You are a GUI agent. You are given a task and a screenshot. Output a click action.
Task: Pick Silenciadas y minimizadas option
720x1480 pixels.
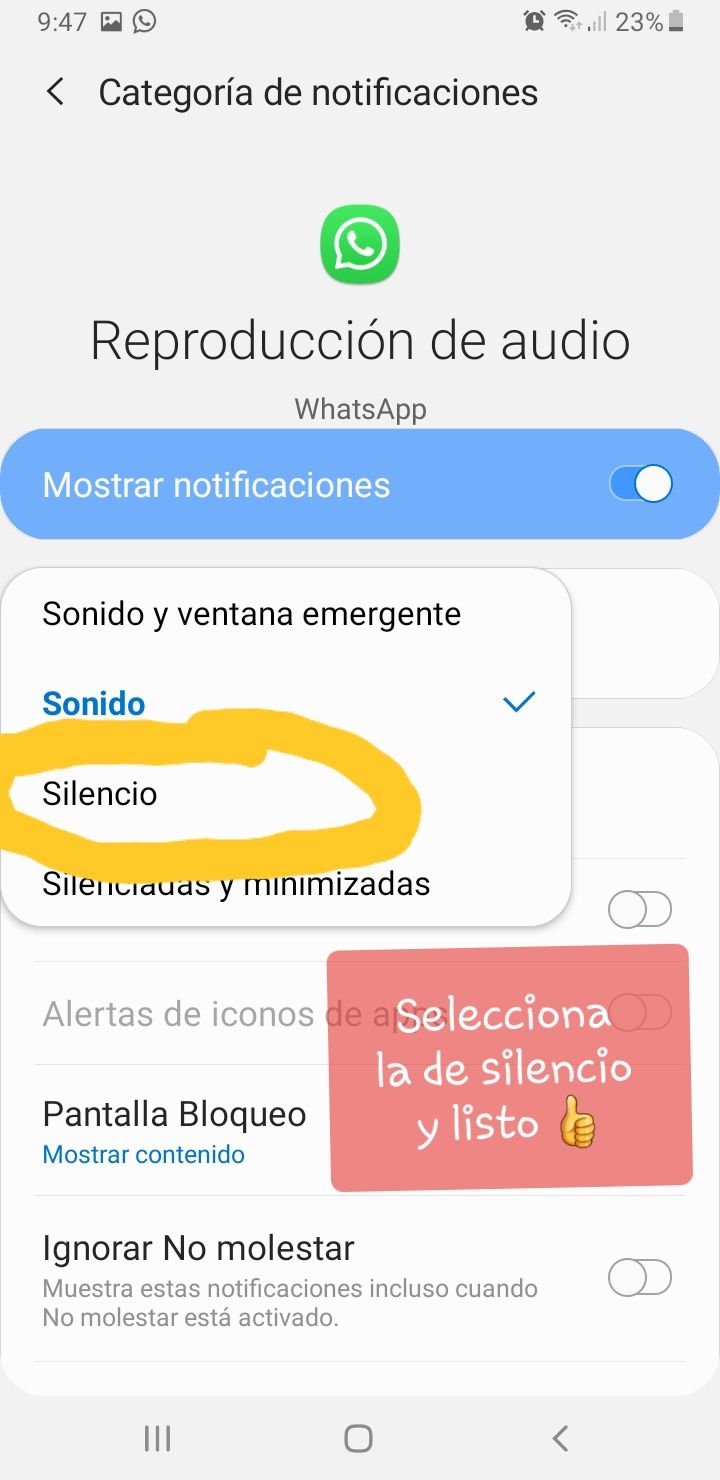pos(236,885)
